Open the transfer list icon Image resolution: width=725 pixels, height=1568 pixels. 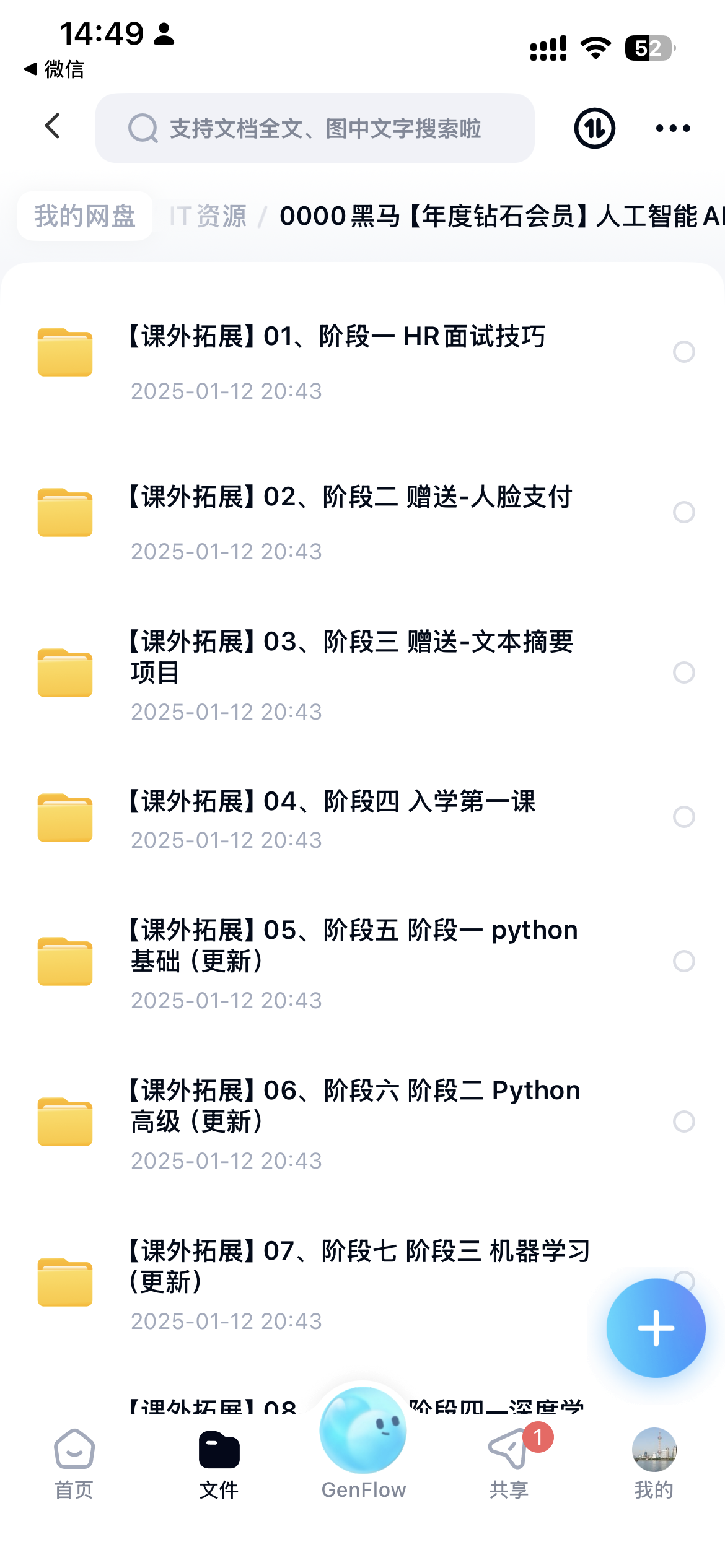(594, 128)
